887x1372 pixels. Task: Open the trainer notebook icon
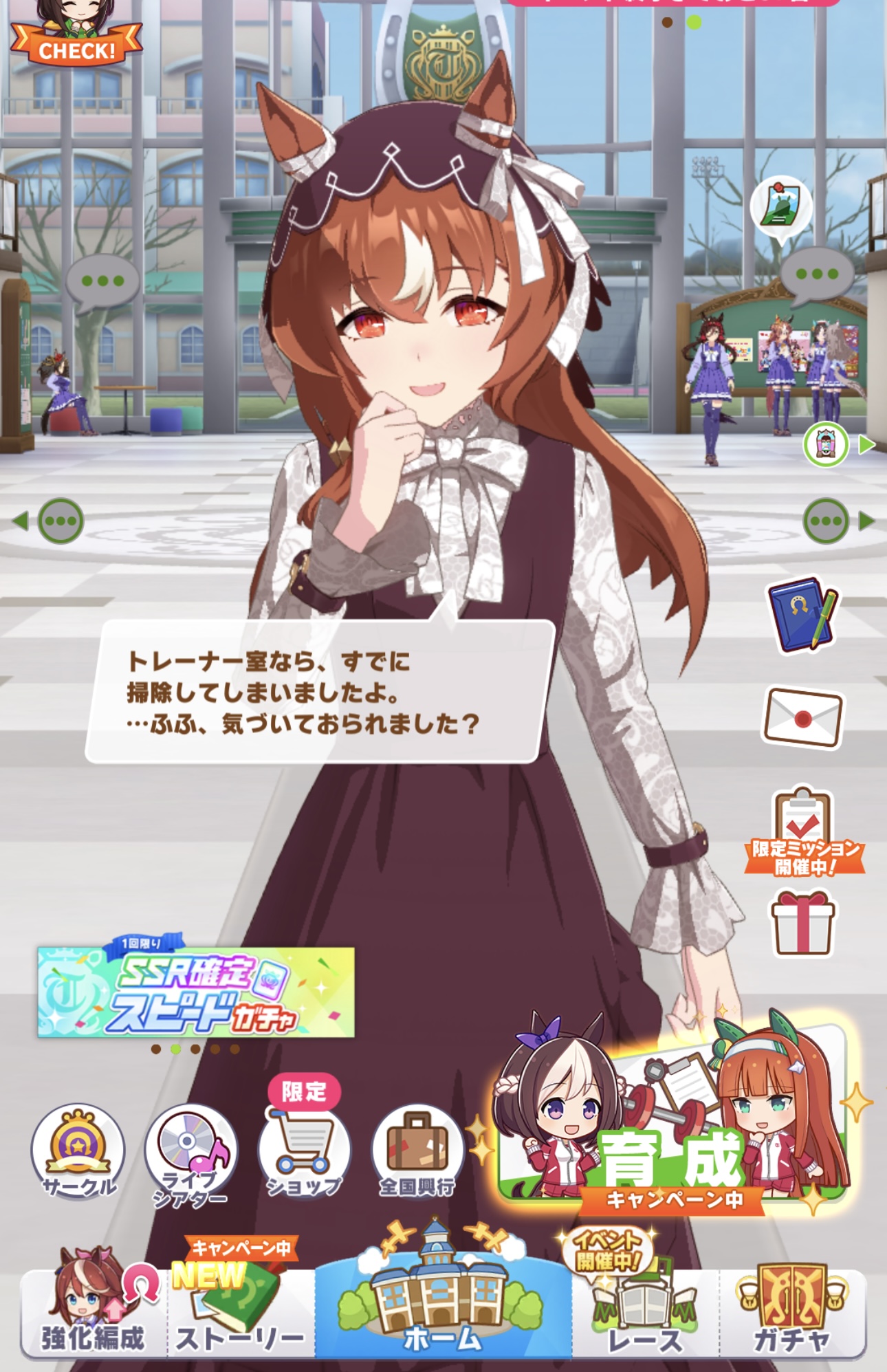click(x=802, y=614)
